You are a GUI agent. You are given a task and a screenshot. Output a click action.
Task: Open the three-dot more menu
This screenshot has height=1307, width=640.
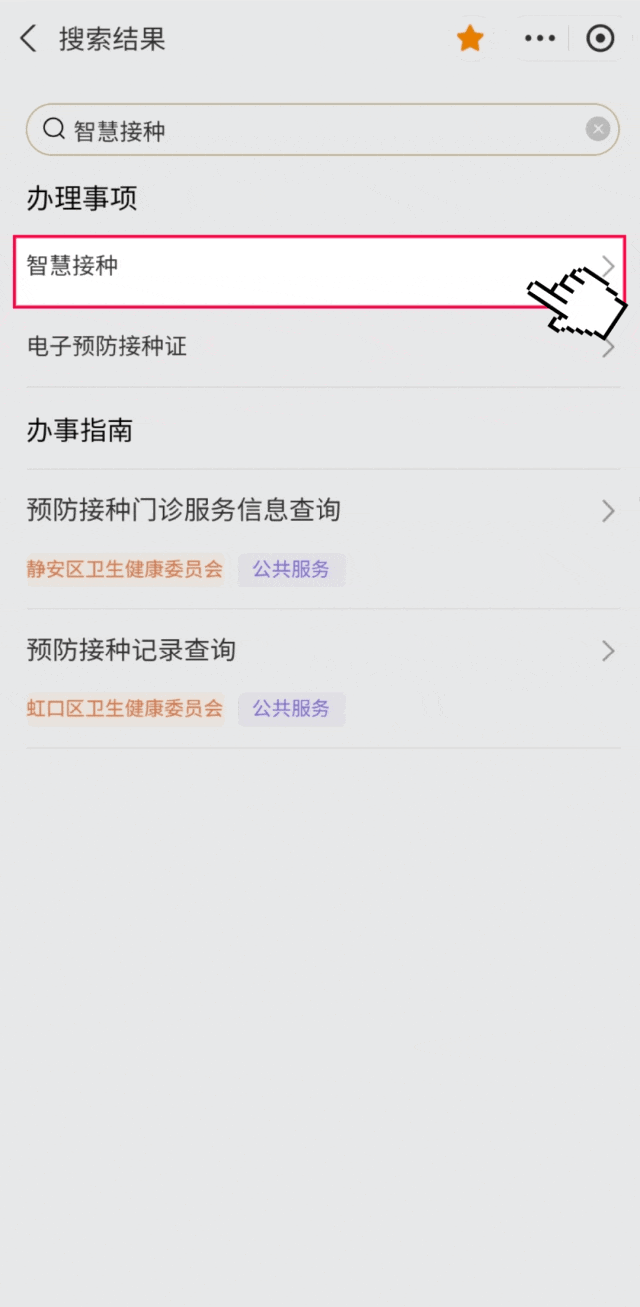(x=540, y=39)
